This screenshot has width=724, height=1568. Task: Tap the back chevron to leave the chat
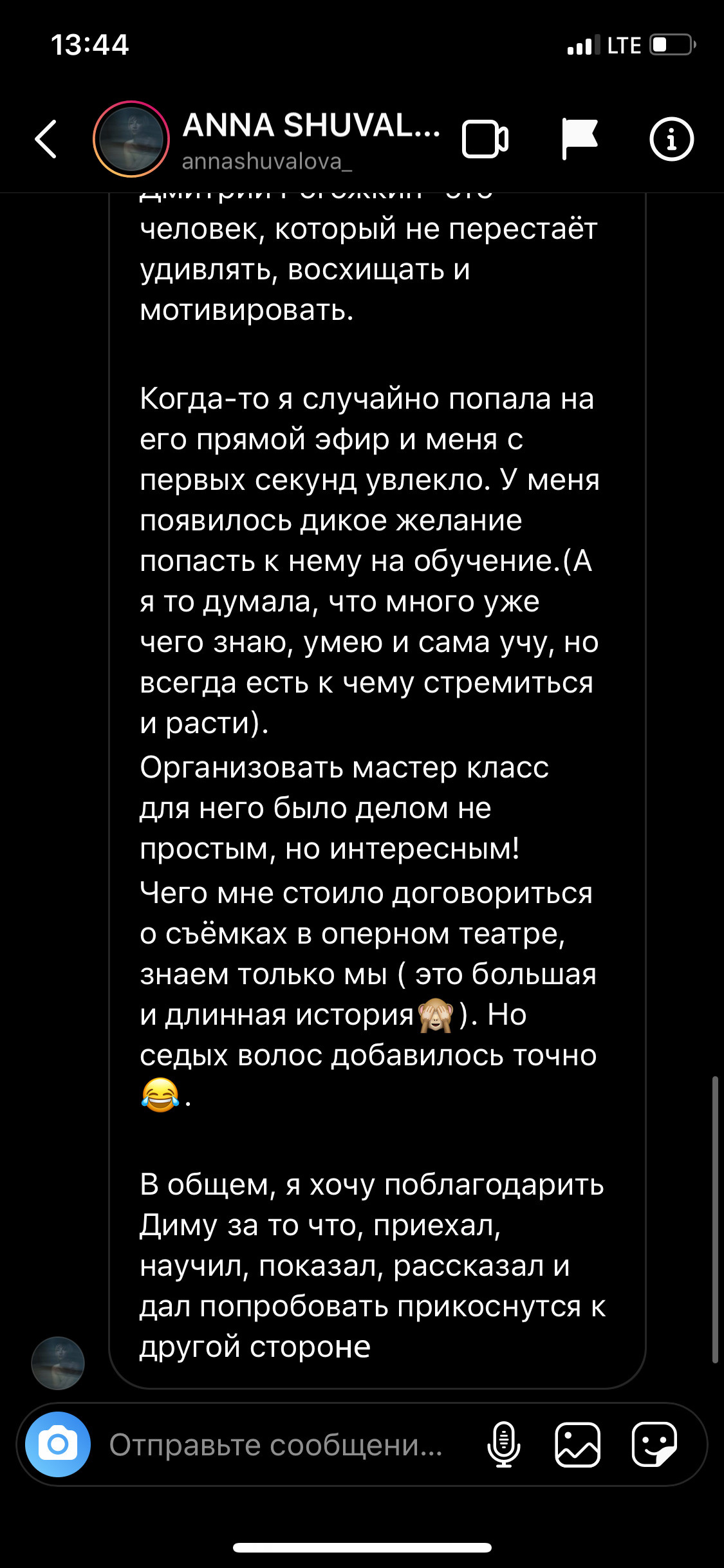pyautogui.click(x=46, y=138)
